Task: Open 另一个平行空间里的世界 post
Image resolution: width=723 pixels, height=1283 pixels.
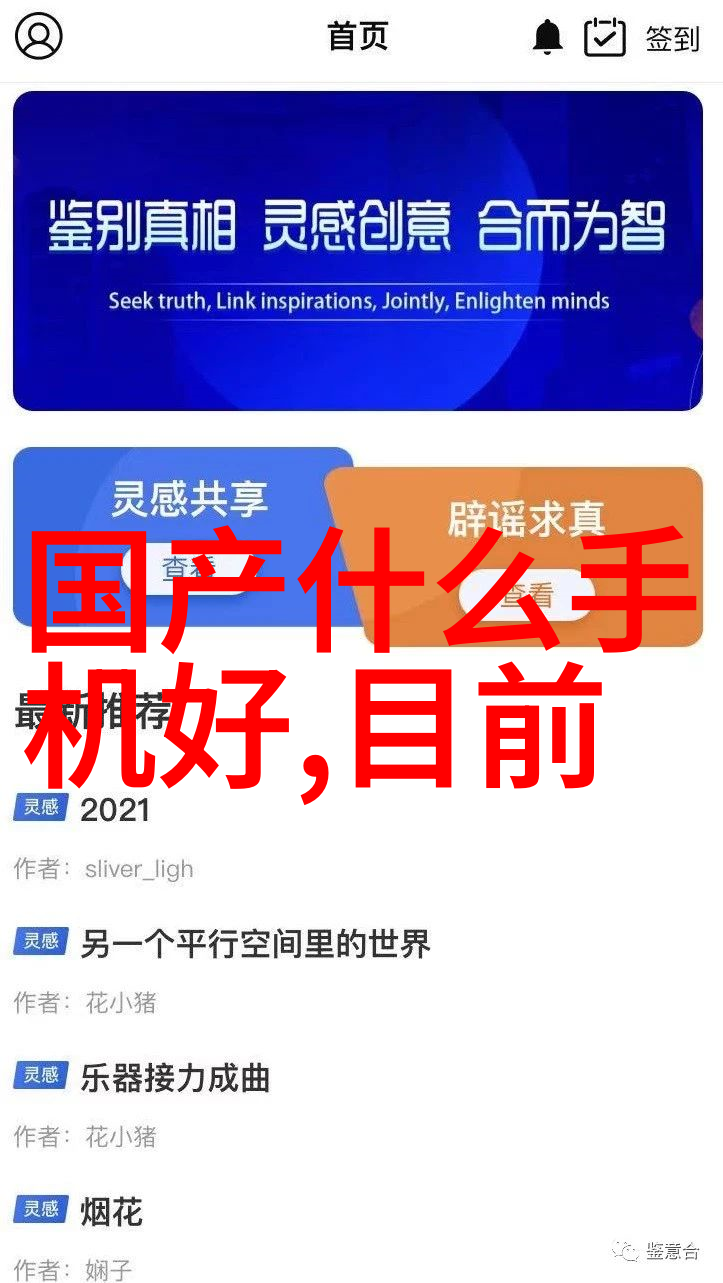Action: point(255,944)
